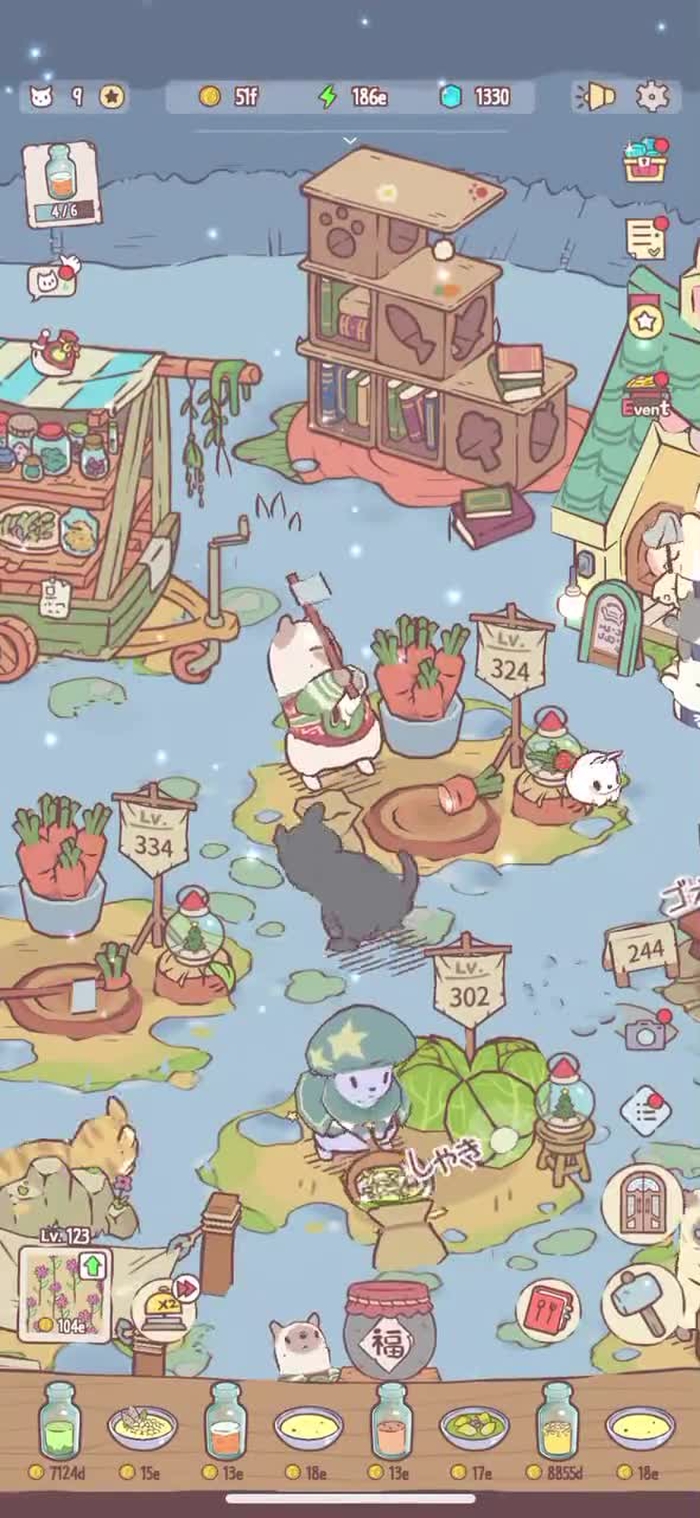Open the settings gear
The width and height of the screenshot is (700, 1518).
click(652, 96)
